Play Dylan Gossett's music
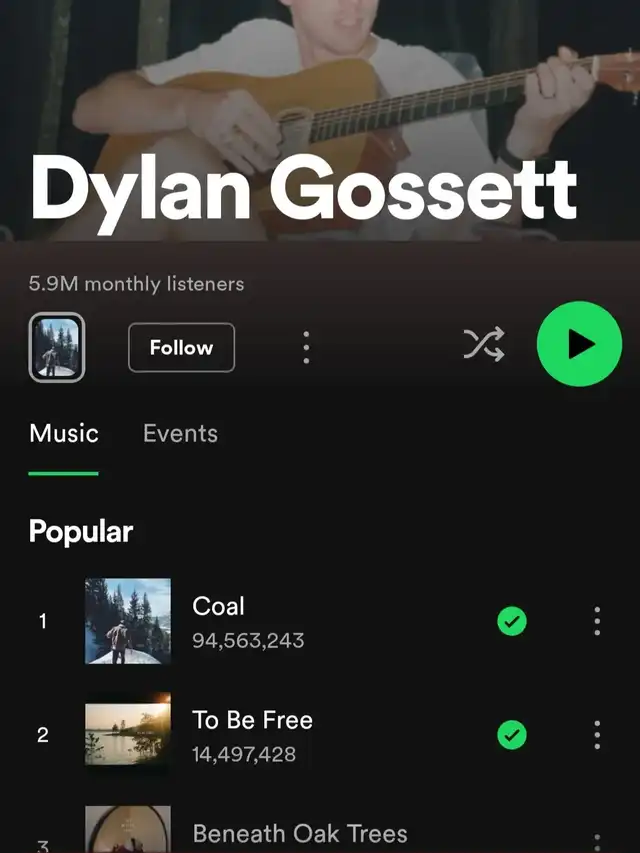Screen dimensions: 640x853 coord(579,345)
